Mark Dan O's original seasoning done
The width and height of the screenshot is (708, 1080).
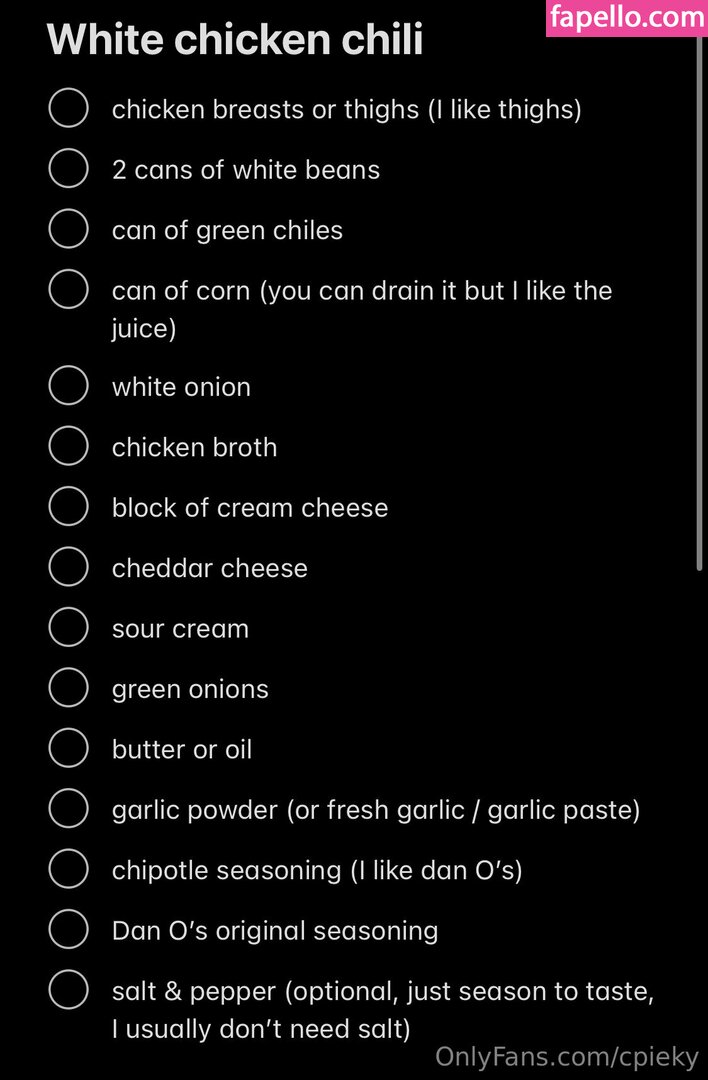pyautogui.click(x=68, y=930)
